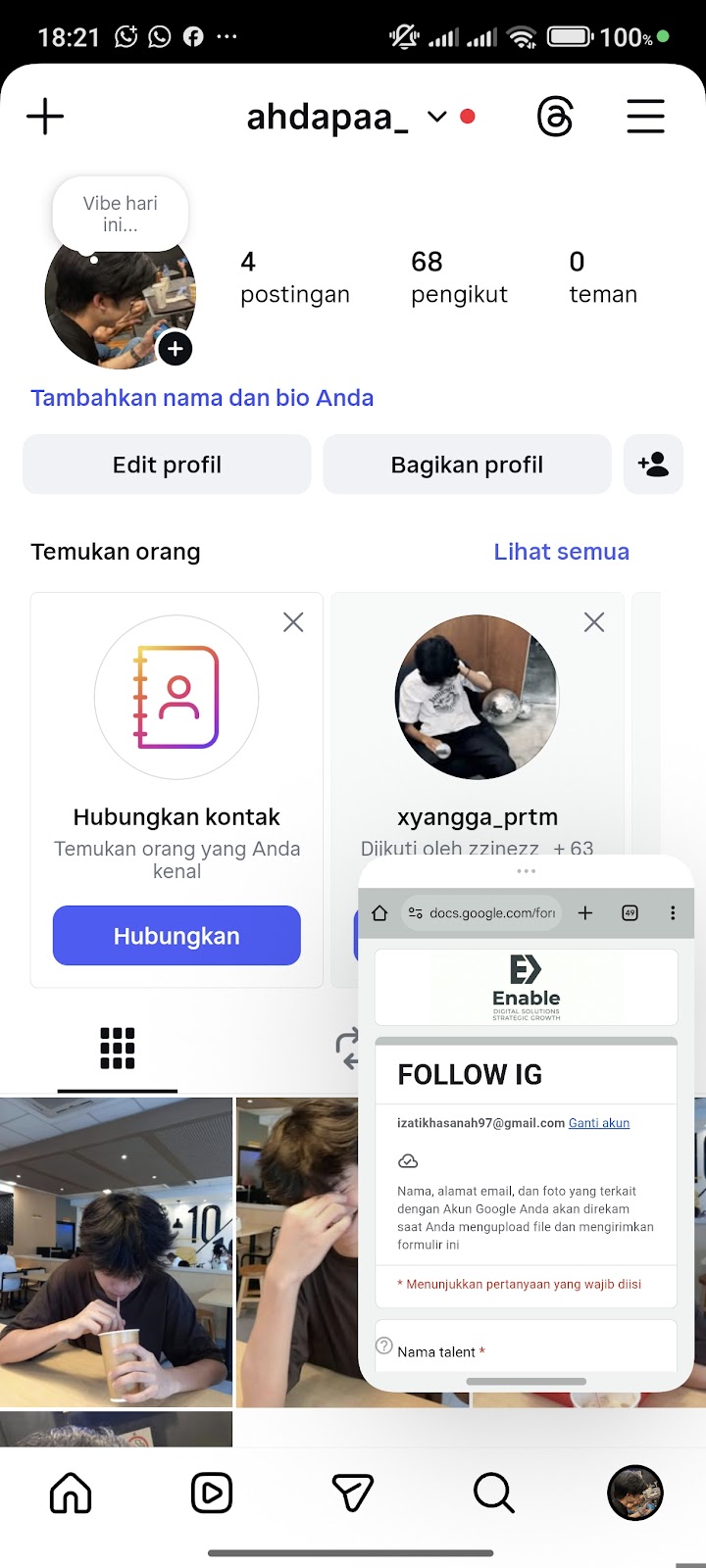This screenshot has height=1568, width=706.
Task: Open direct messages from the bottom bar
Action: (x=353, y=1494)
